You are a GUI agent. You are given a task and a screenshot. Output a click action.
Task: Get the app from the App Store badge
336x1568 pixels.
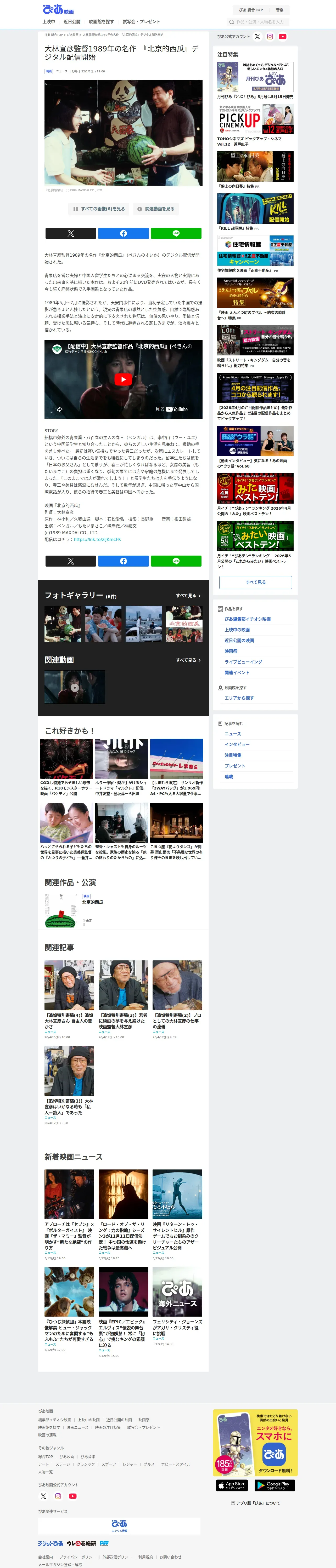coord(232,1485)
